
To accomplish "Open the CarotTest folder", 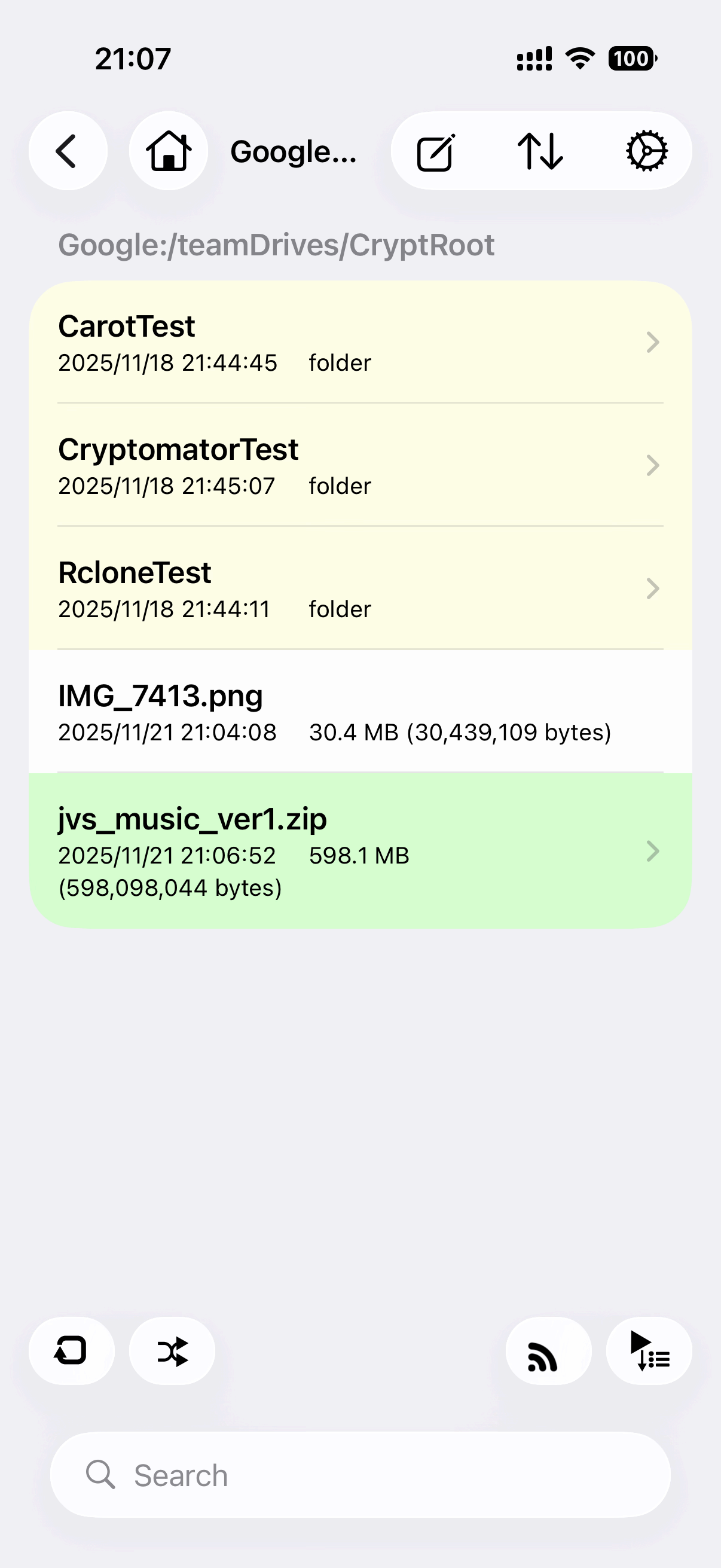I will coord(360,343).
